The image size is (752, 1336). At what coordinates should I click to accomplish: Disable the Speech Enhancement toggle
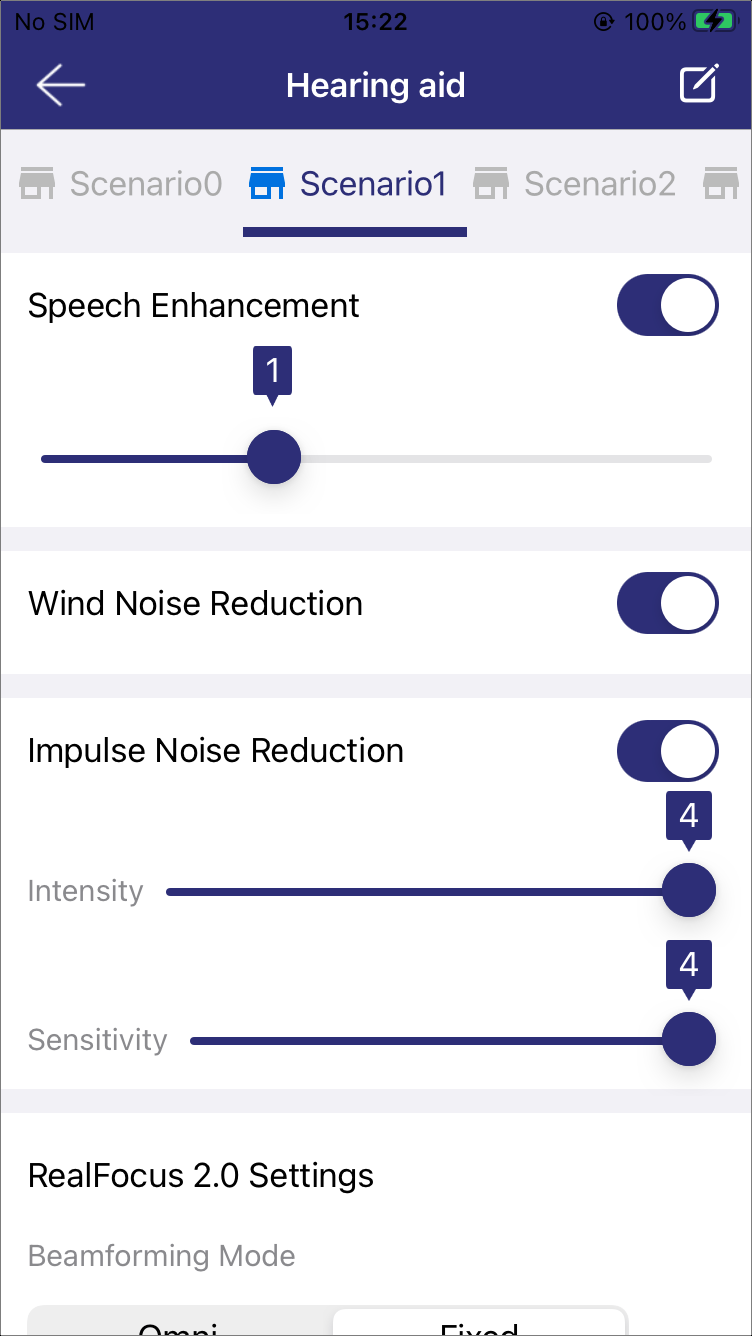pyautogui.click(x=668, y=305)
